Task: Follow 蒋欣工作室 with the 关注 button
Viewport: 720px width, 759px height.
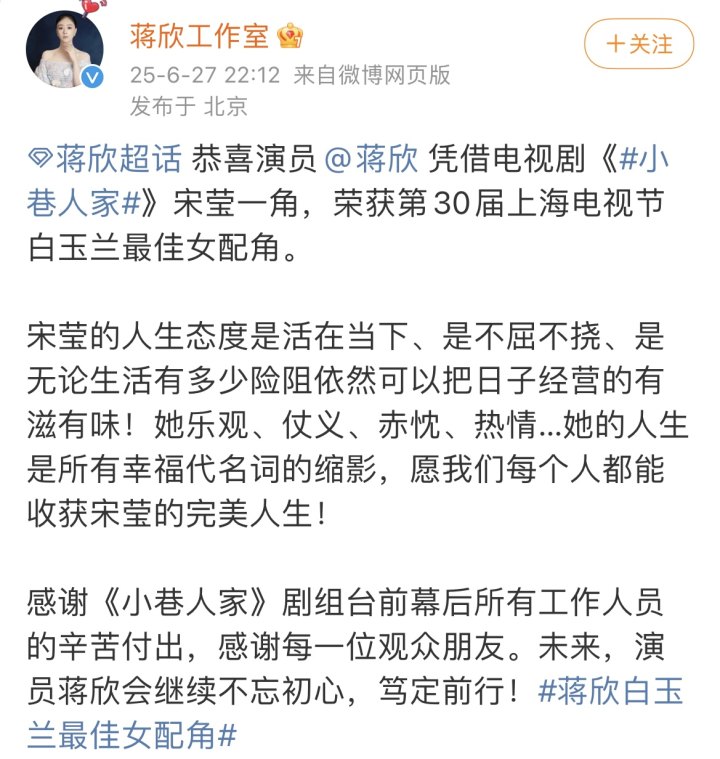Action: (638, 44)
